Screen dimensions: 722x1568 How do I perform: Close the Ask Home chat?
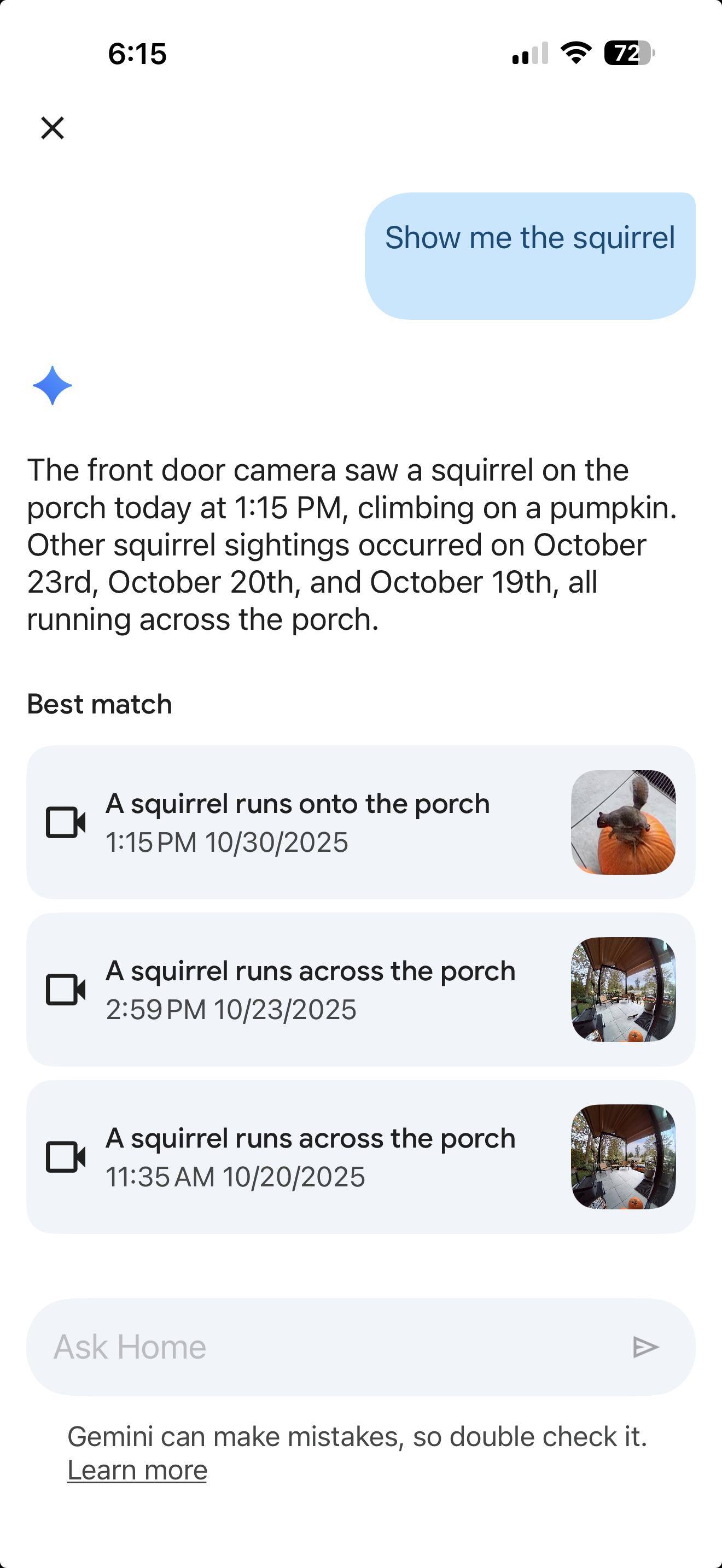pos(53,128)
